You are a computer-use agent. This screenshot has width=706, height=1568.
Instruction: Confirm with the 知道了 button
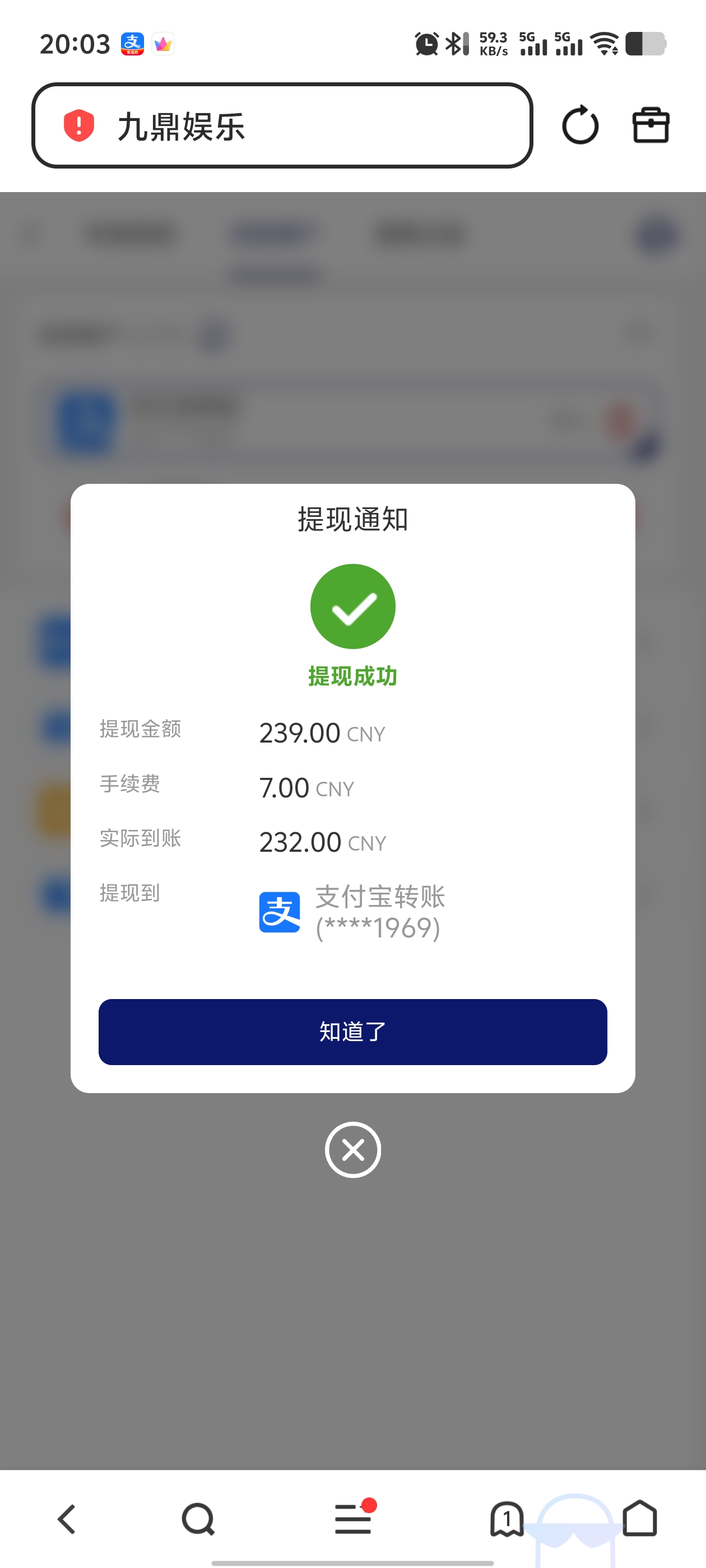(352, 1031)
